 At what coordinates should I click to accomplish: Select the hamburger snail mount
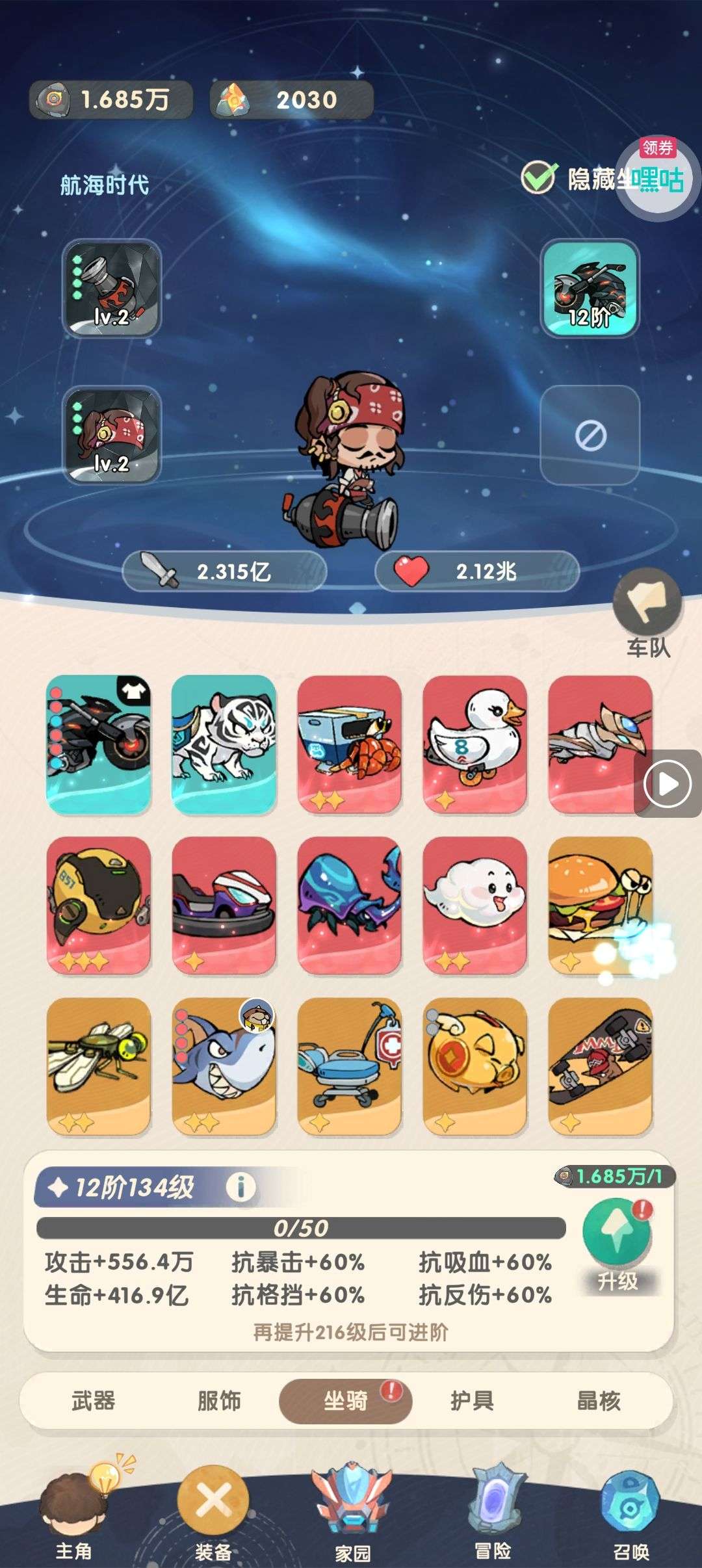click(599, 905)
